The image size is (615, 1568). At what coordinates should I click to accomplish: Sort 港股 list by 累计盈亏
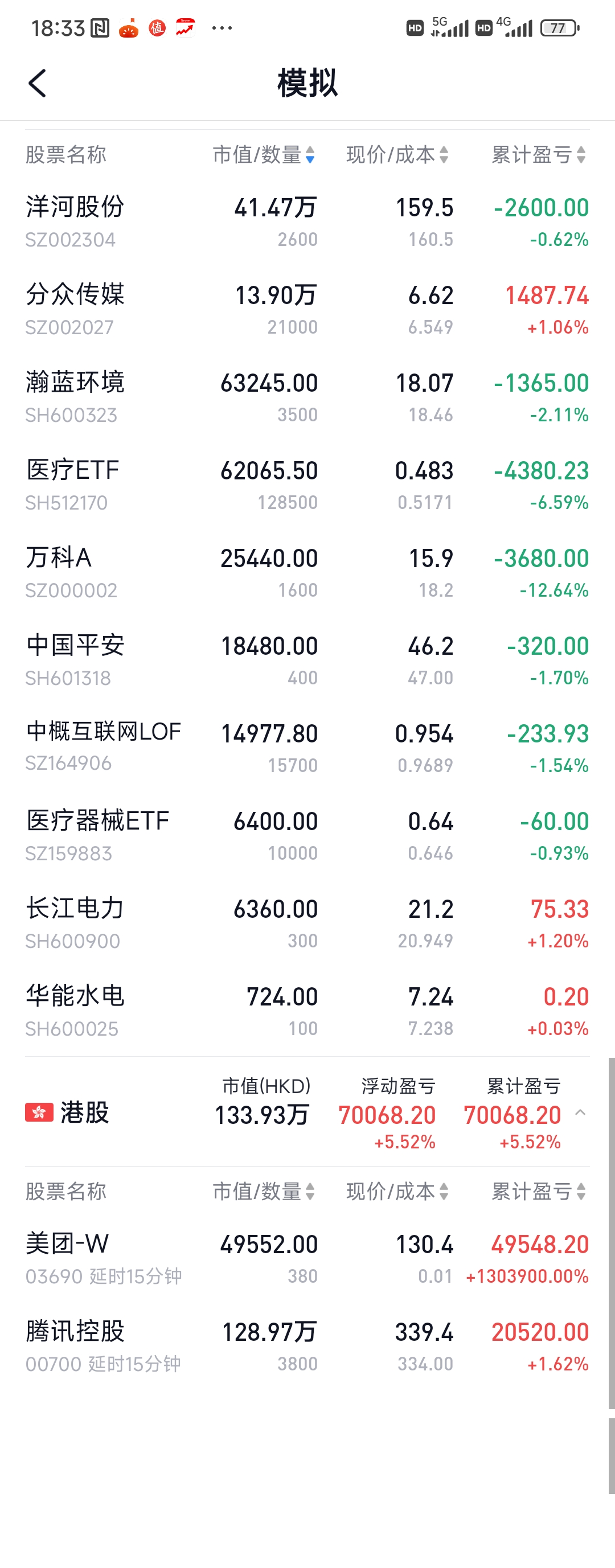[538, 1191]
